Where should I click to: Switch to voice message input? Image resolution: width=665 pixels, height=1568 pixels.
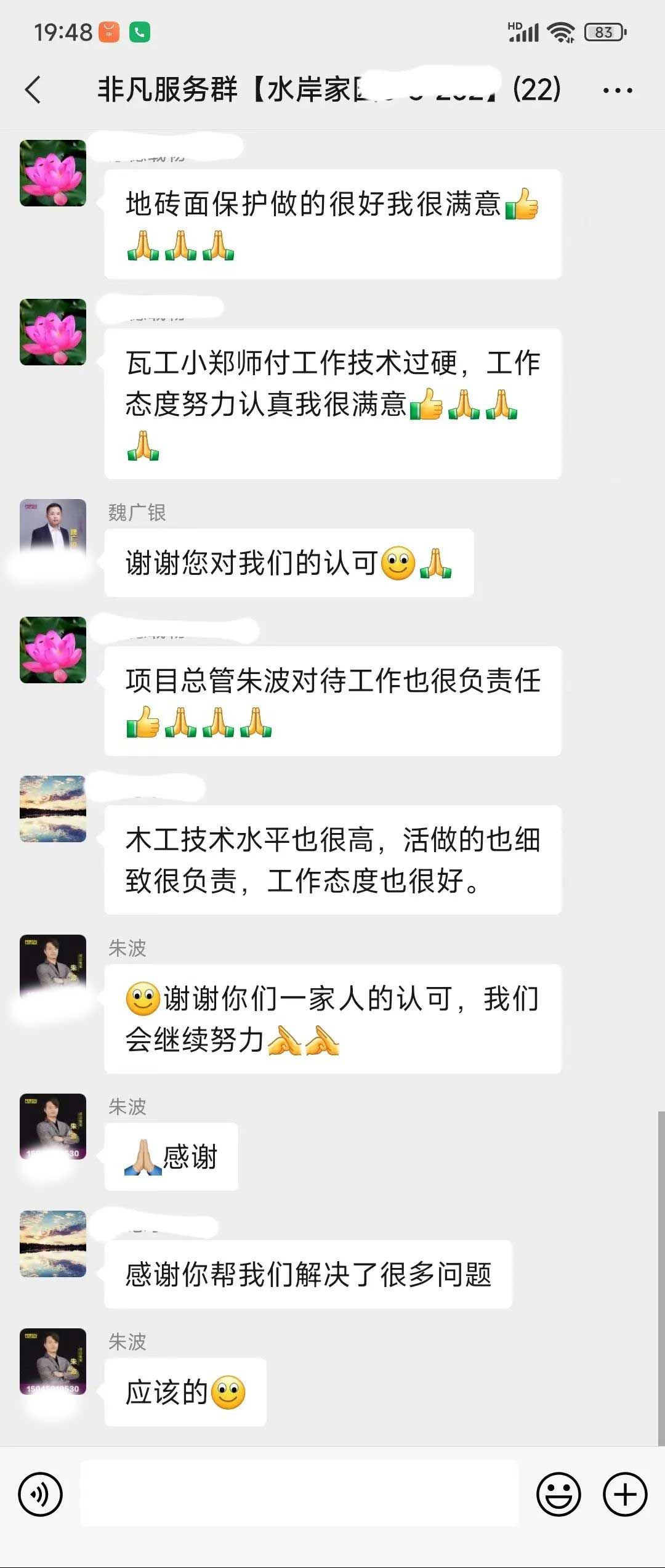point(41,1494)
